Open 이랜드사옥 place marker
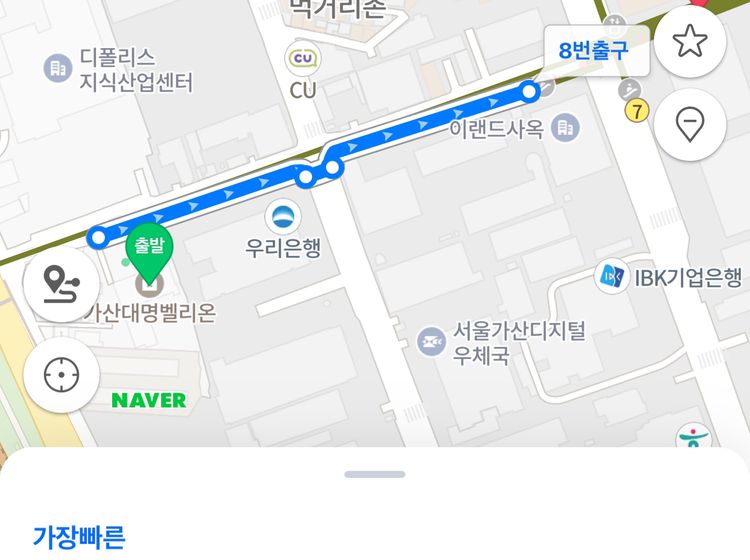750x560 pixels. [566, 128]
